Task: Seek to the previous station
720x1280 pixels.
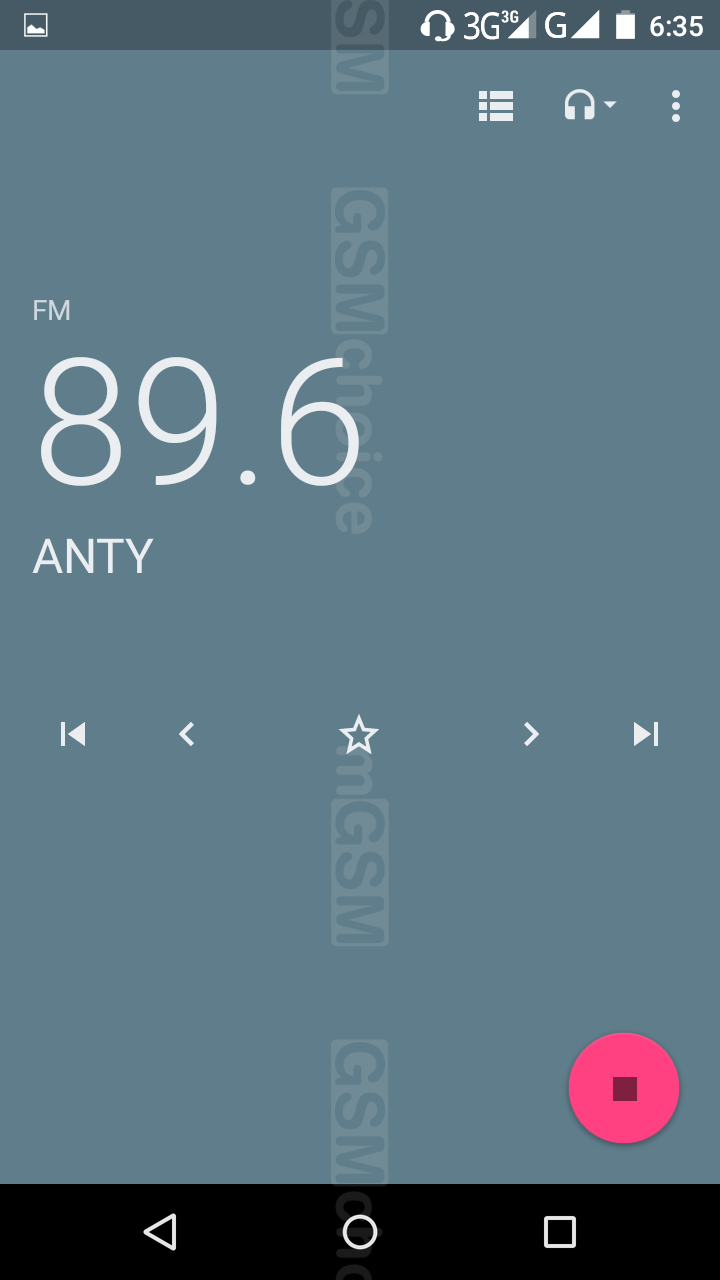Action: click(73, 734)
